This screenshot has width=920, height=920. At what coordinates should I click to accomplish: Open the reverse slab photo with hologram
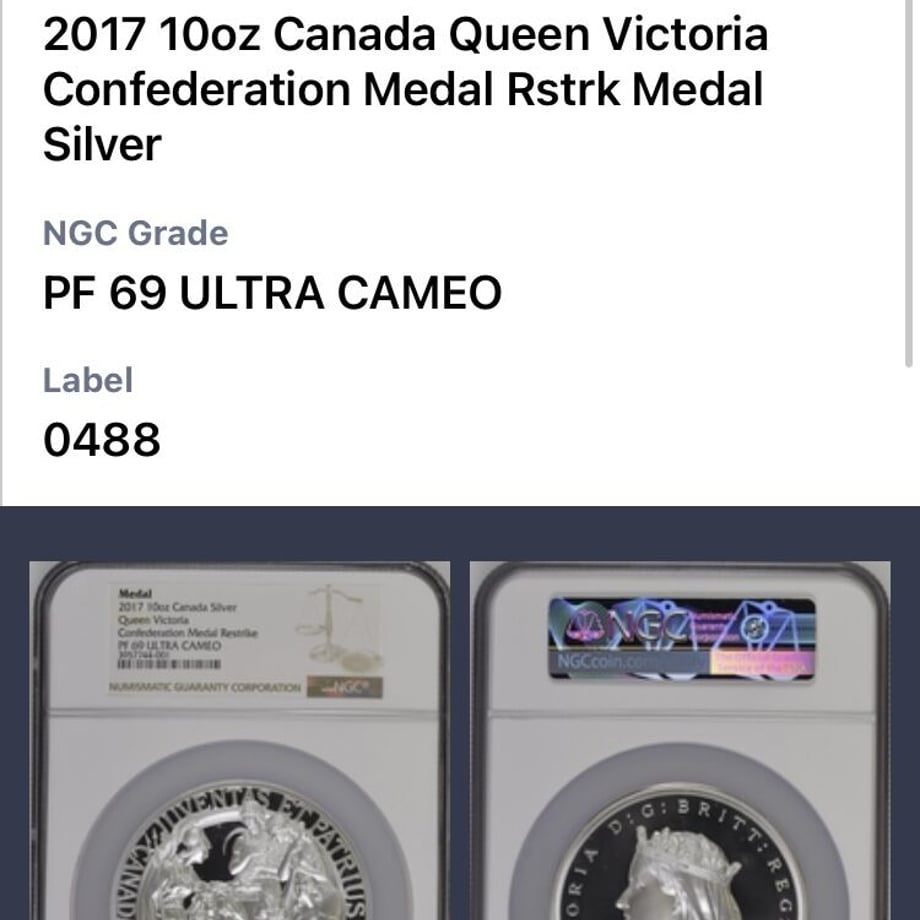click(x=680, y=740)
